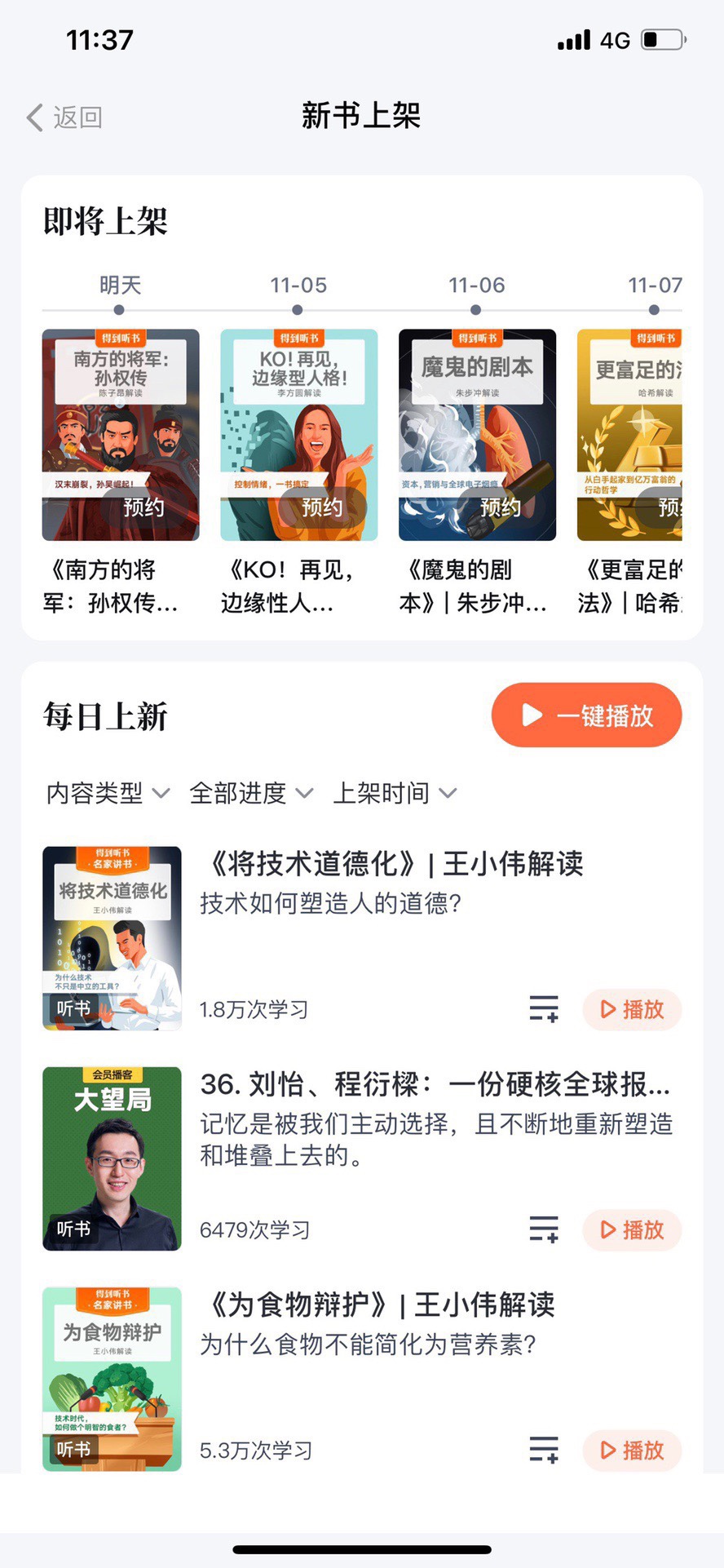The height and width of the screenshot is (1568, 724).
Task: Tap the back chevron beside 返回
Action: click(33, 117)
